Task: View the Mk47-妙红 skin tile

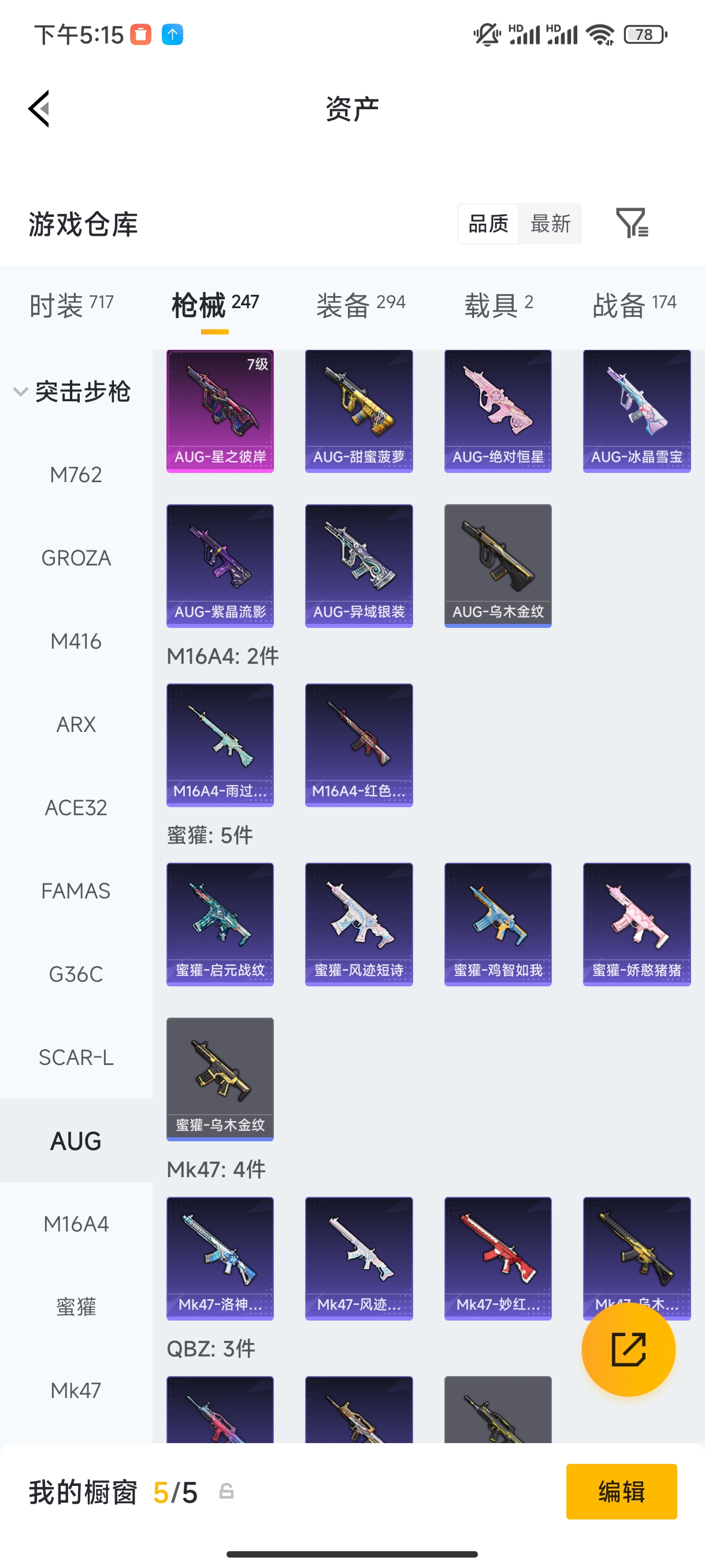Action: (498, 1258)
